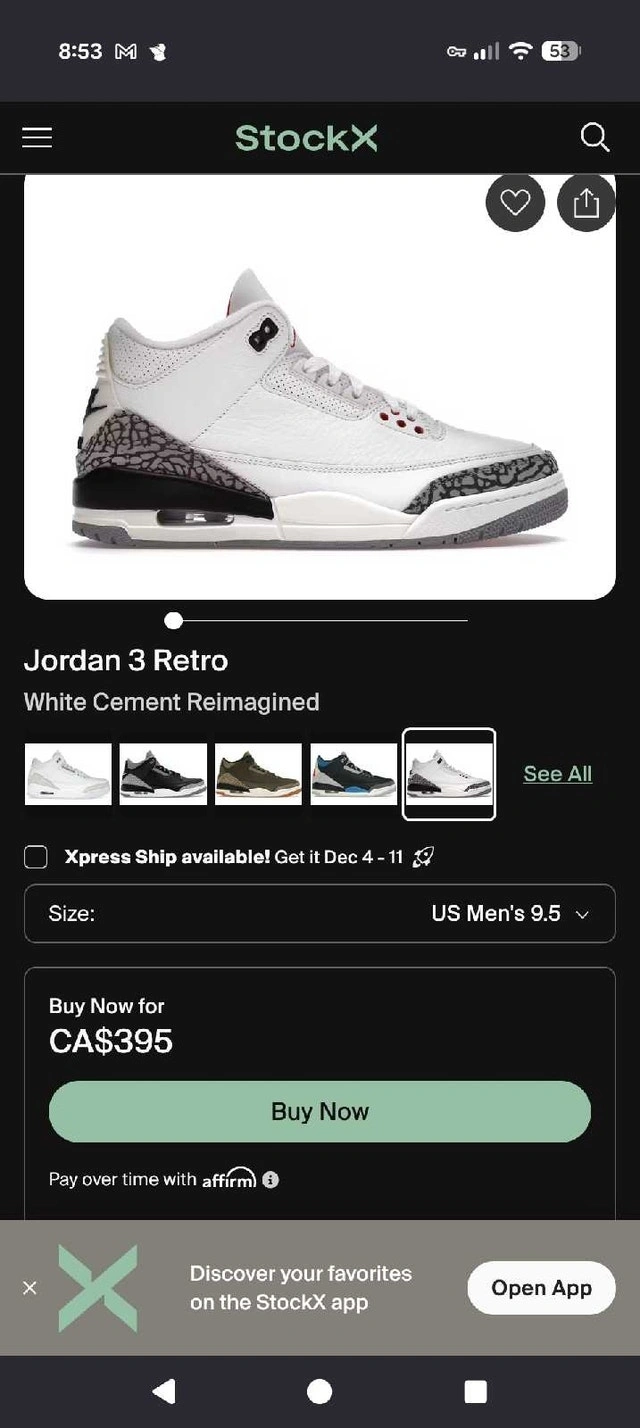Select the black and blue variant thumbnail
640x1428 pixels.
[354, 774]
